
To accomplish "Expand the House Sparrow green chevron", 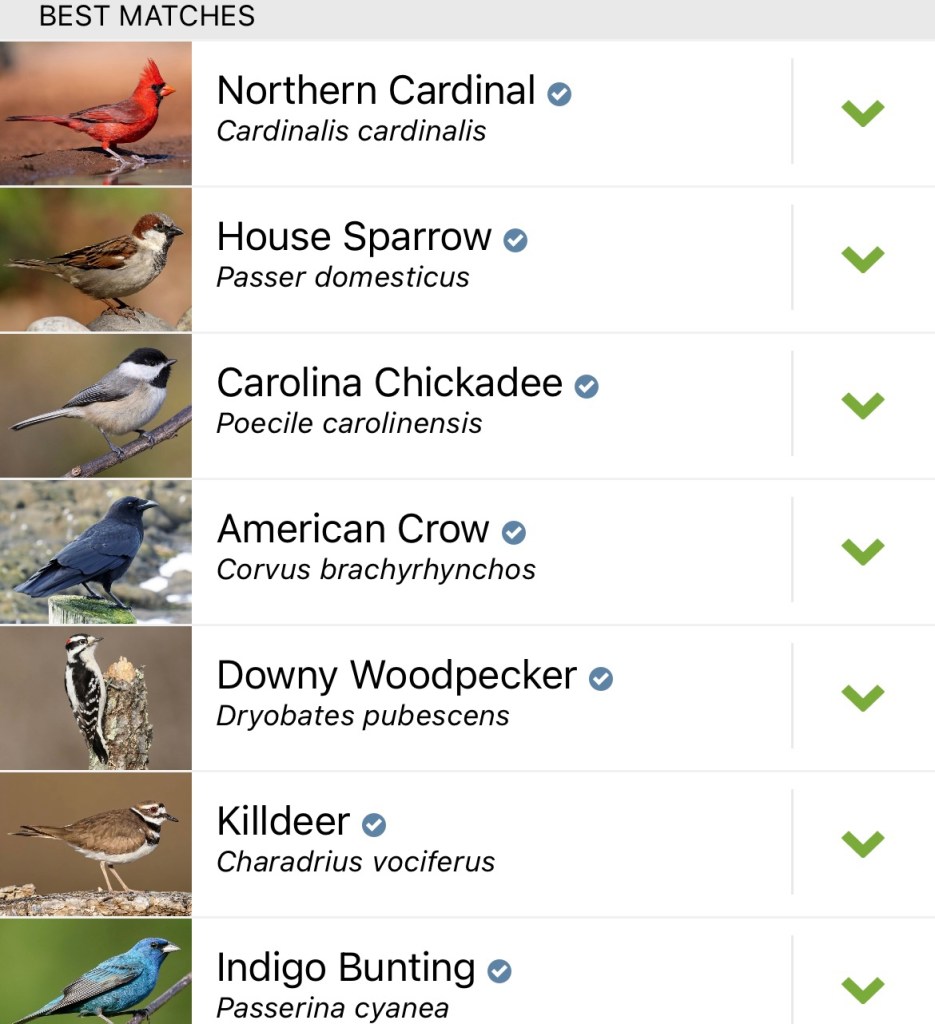I will 863,258.
